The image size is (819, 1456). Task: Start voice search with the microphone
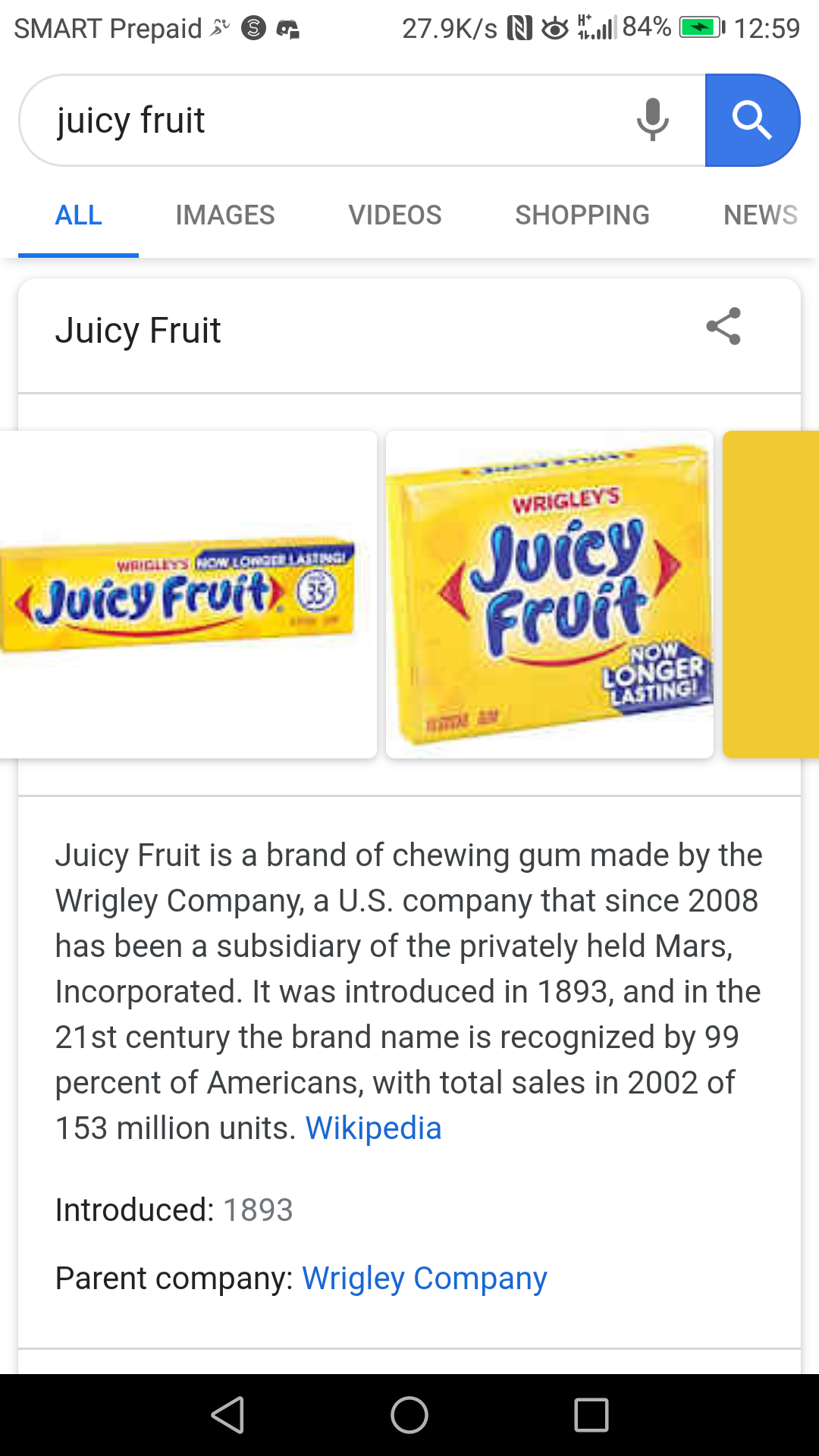click(x=652, y=121)
